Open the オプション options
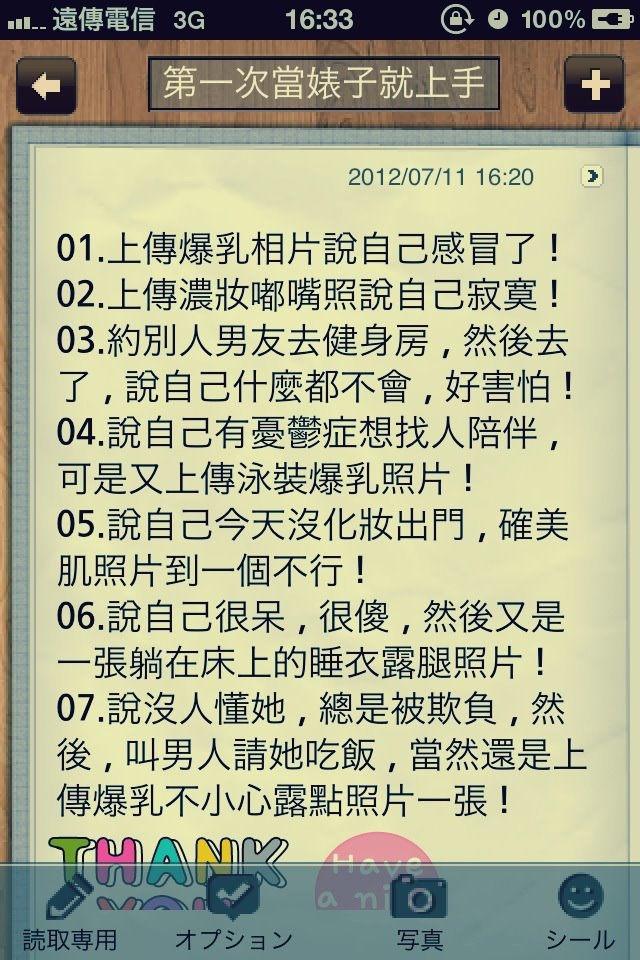The image size is (640, 960). (233, 911)
